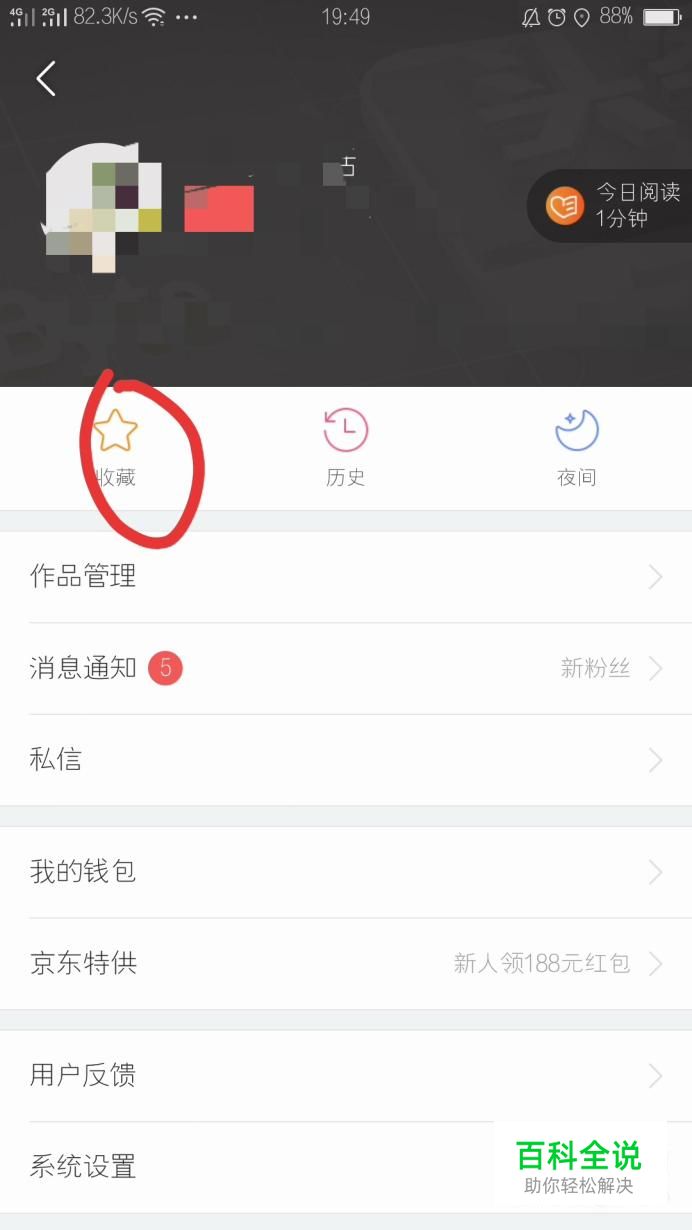
Task: Open 用户反馈 feedback
Action: 346,1076
